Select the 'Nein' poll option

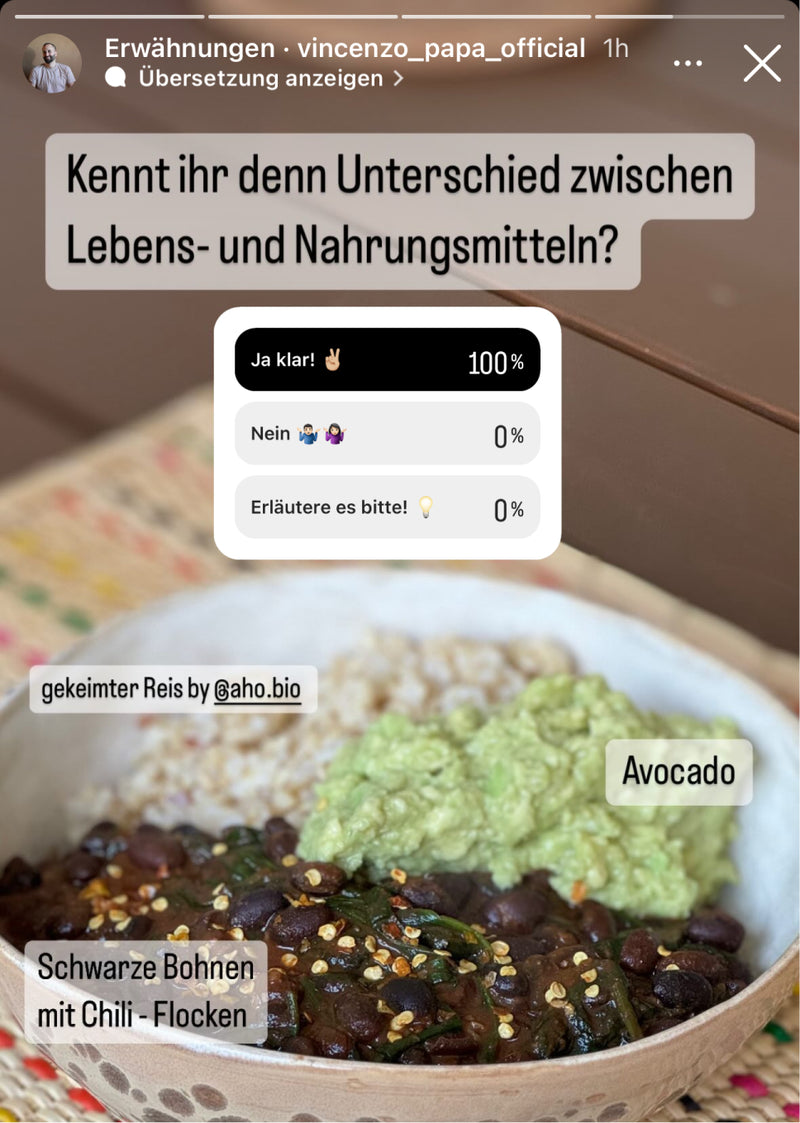tap(387, 434)
